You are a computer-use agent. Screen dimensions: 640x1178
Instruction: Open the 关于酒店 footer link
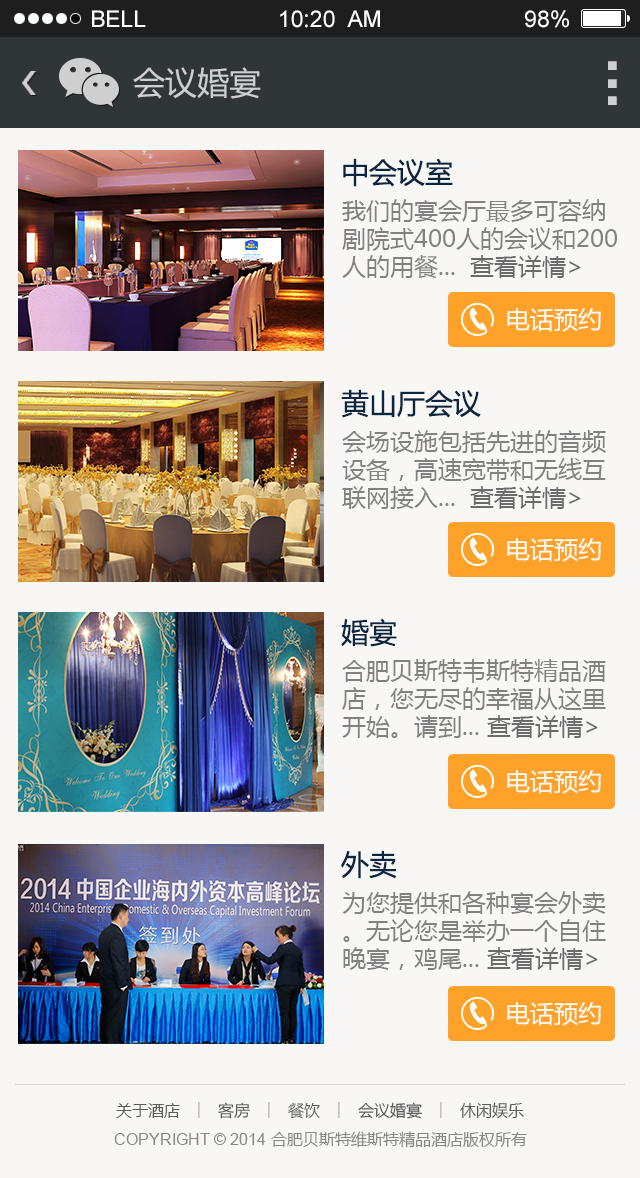148,1111
